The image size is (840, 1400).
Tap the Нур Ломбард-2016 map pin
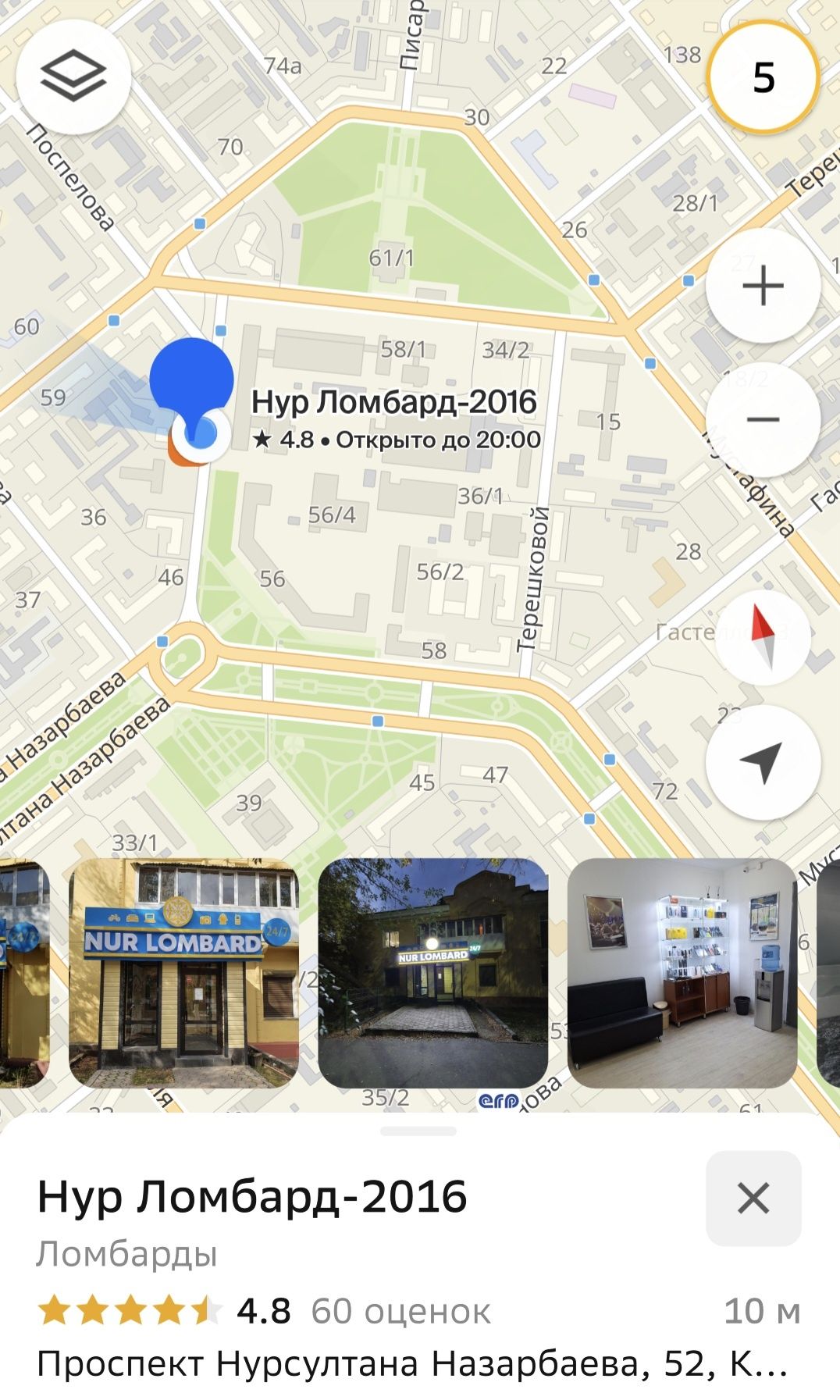coord(192,379)
